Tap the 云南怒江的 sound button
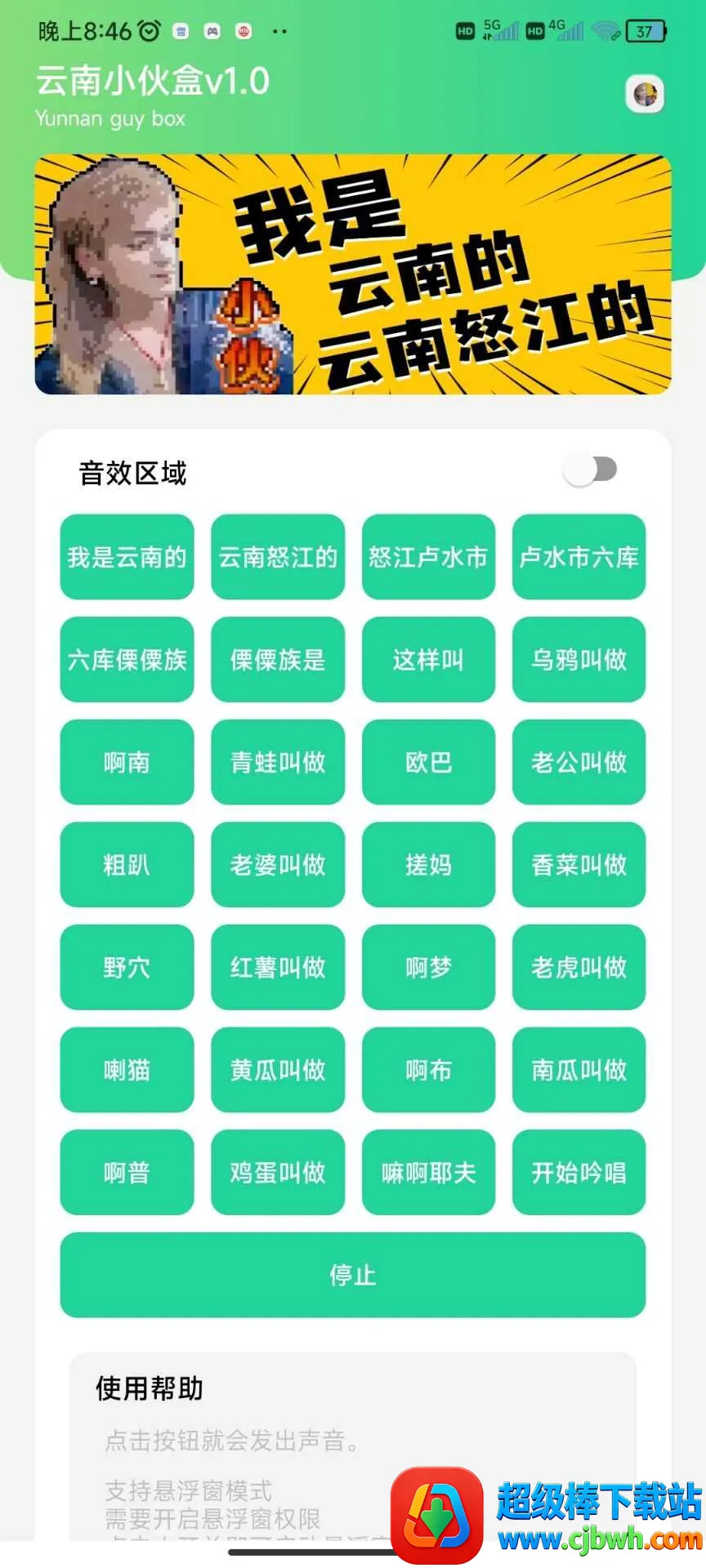The image size is (706, 1568). [x=278, y=557]
